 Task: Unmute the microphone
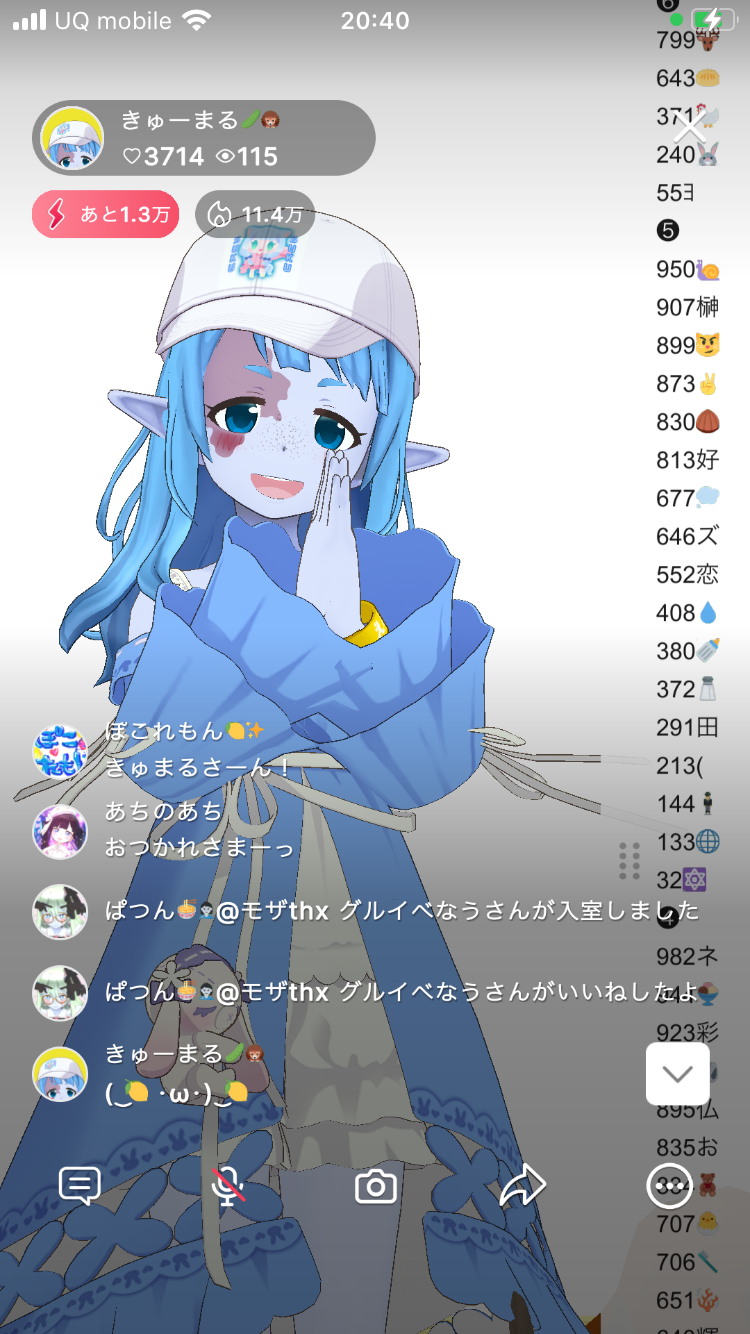tap(229, 1186)
